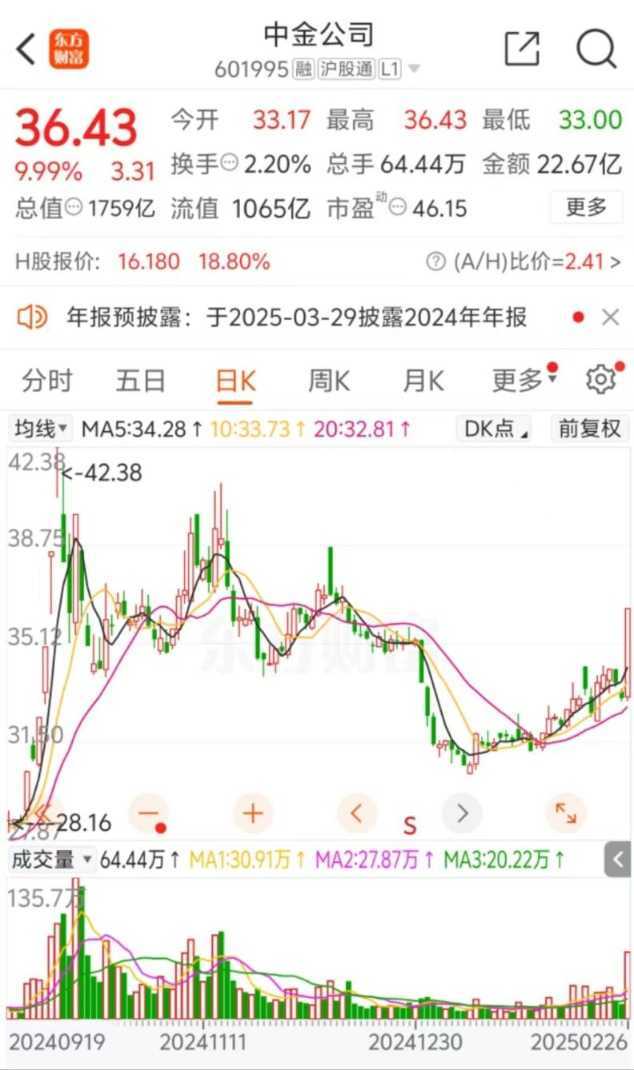Image resolution: width=634 pixels, height=1070 pixels.
Task: Switch to the 五日 chart tab
Action: click(x=140, y=380)
